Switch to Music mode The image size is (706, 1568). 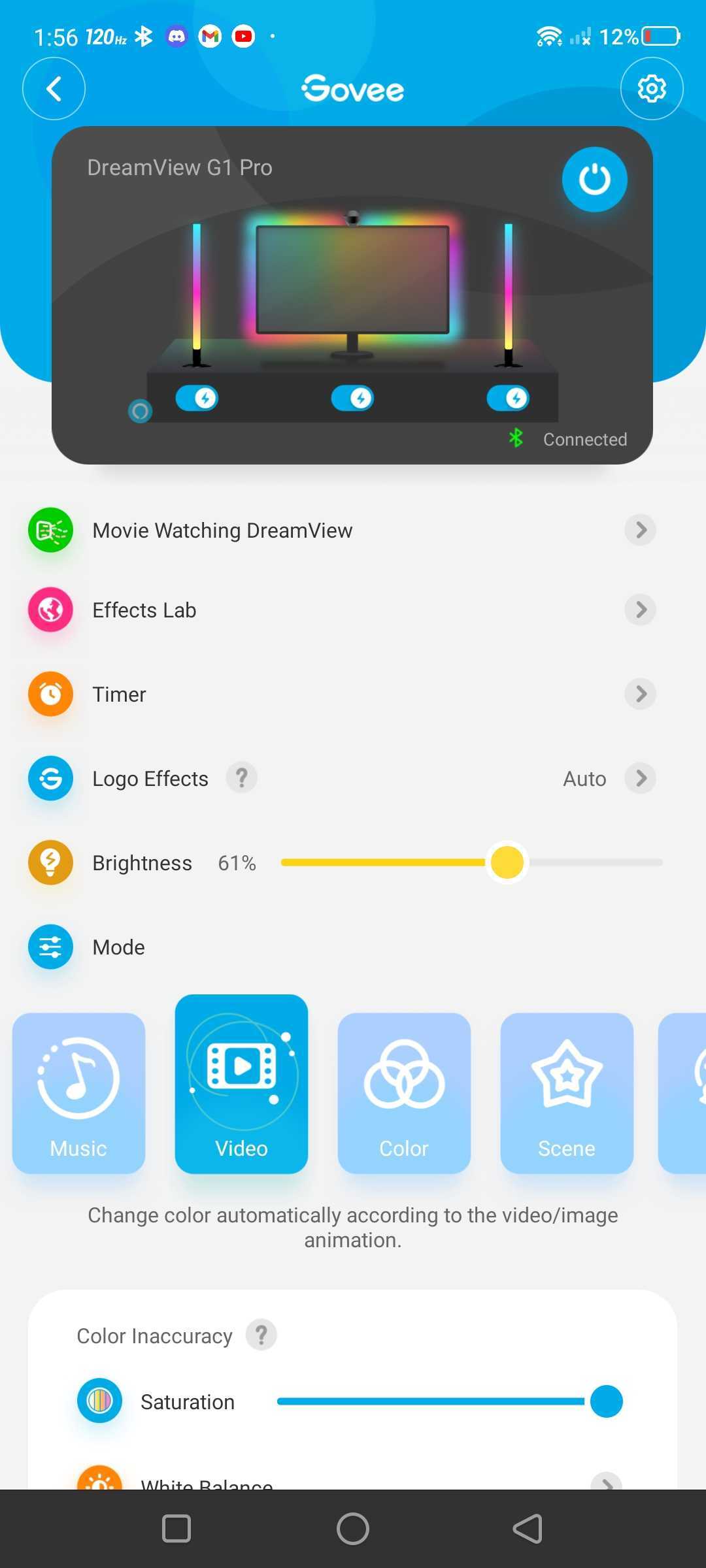coord(78,1093)
